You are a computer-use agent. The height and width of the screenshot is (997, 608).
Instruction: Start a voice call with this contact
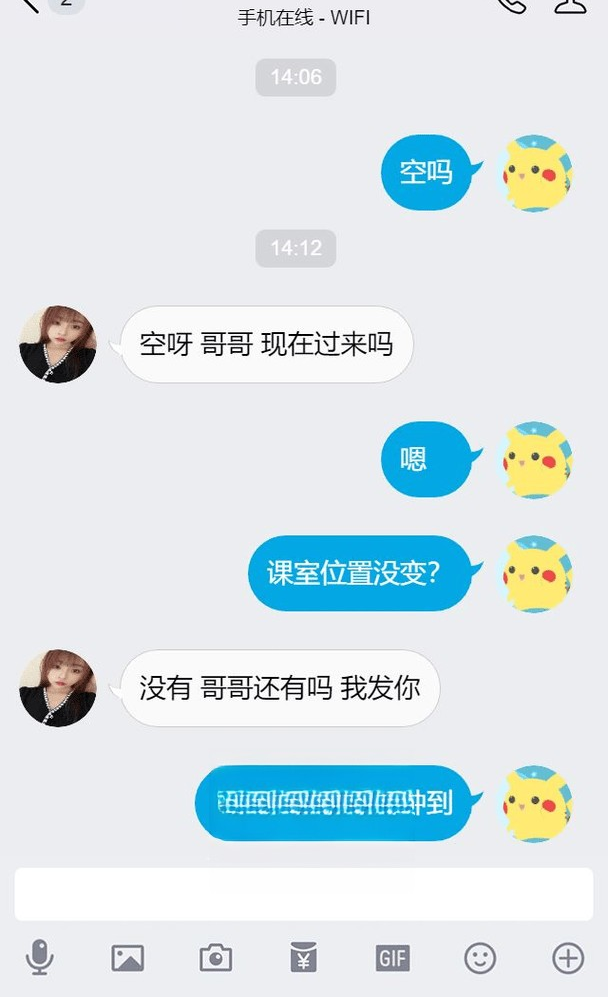pos(512,5)
